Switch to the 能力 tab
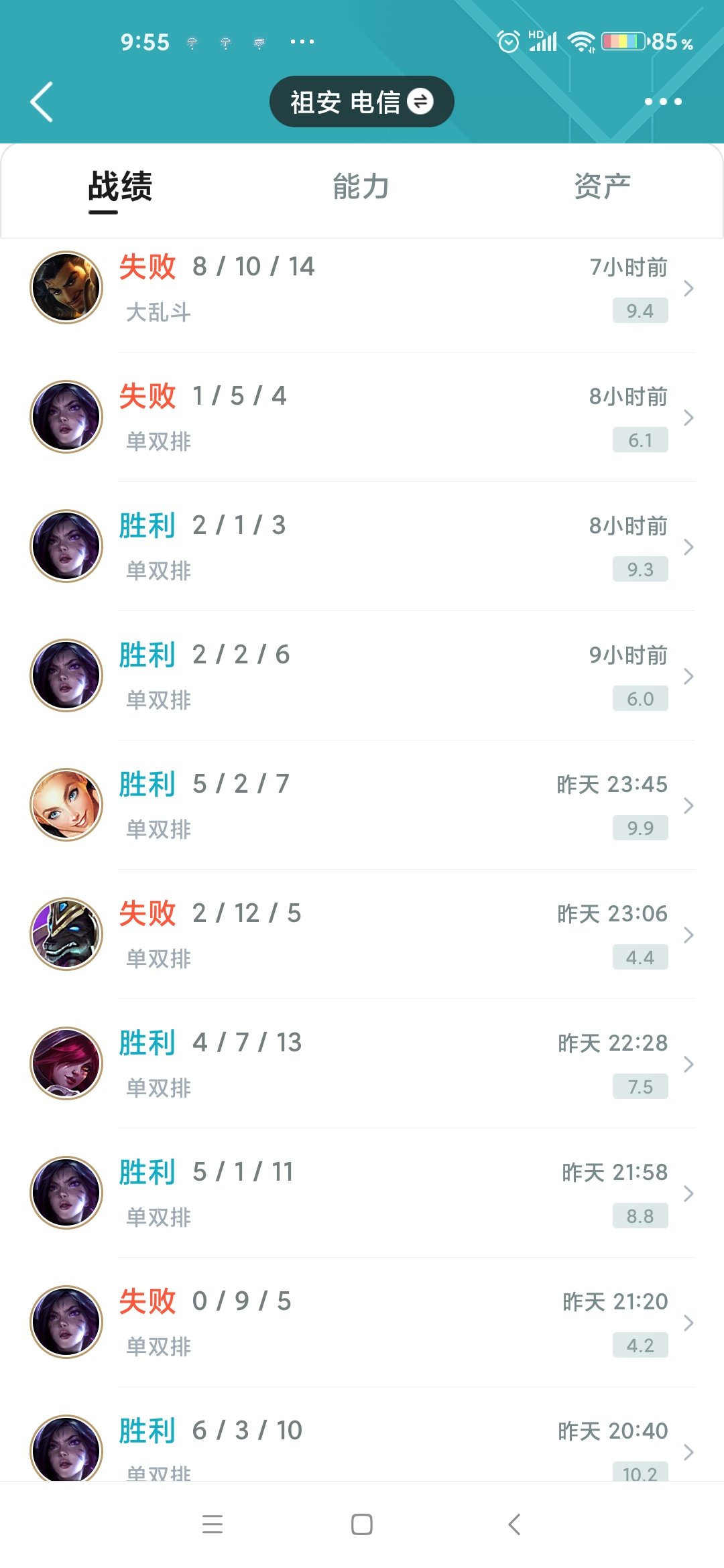 (361, 187)
